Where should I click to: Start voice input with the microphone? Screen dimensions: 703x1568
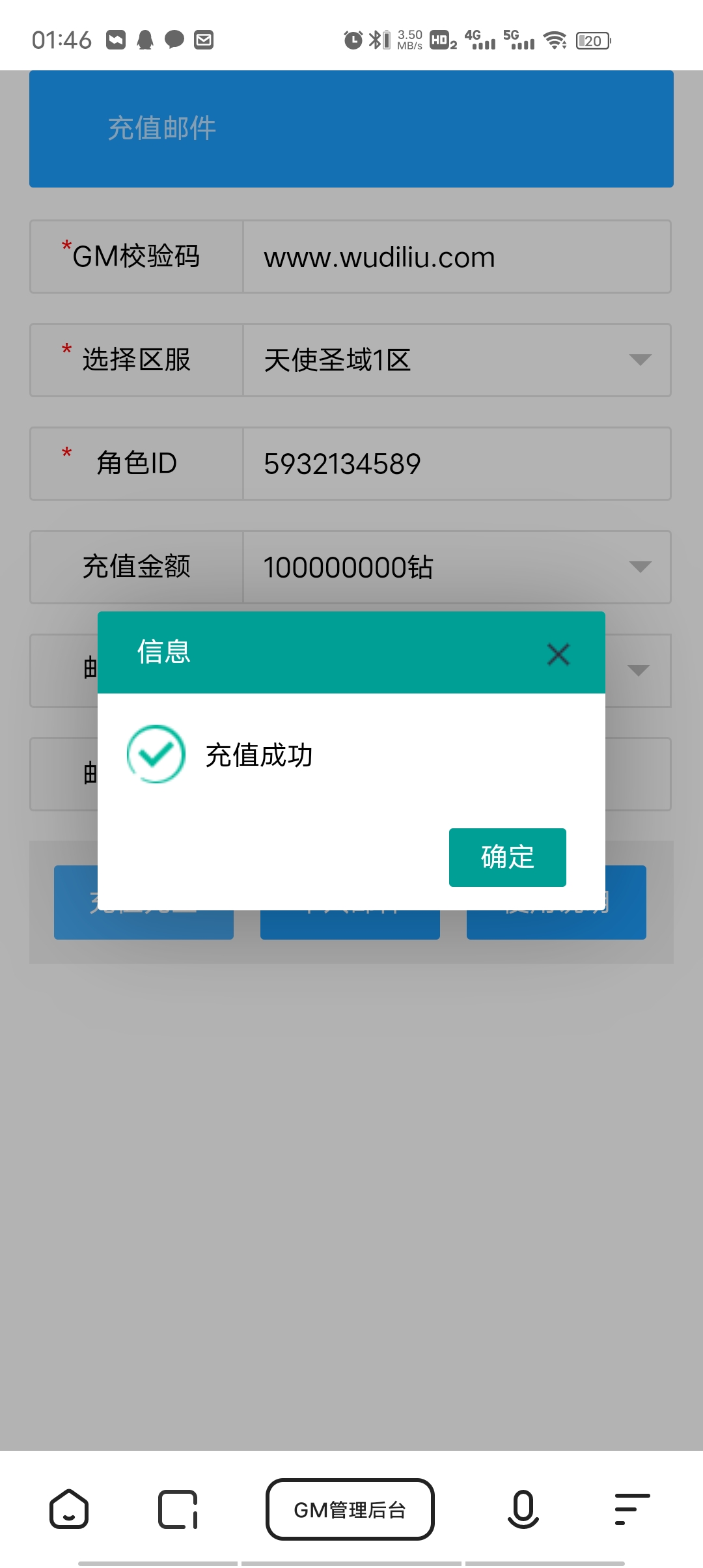pyautogui.click(x=523, y=1509)
